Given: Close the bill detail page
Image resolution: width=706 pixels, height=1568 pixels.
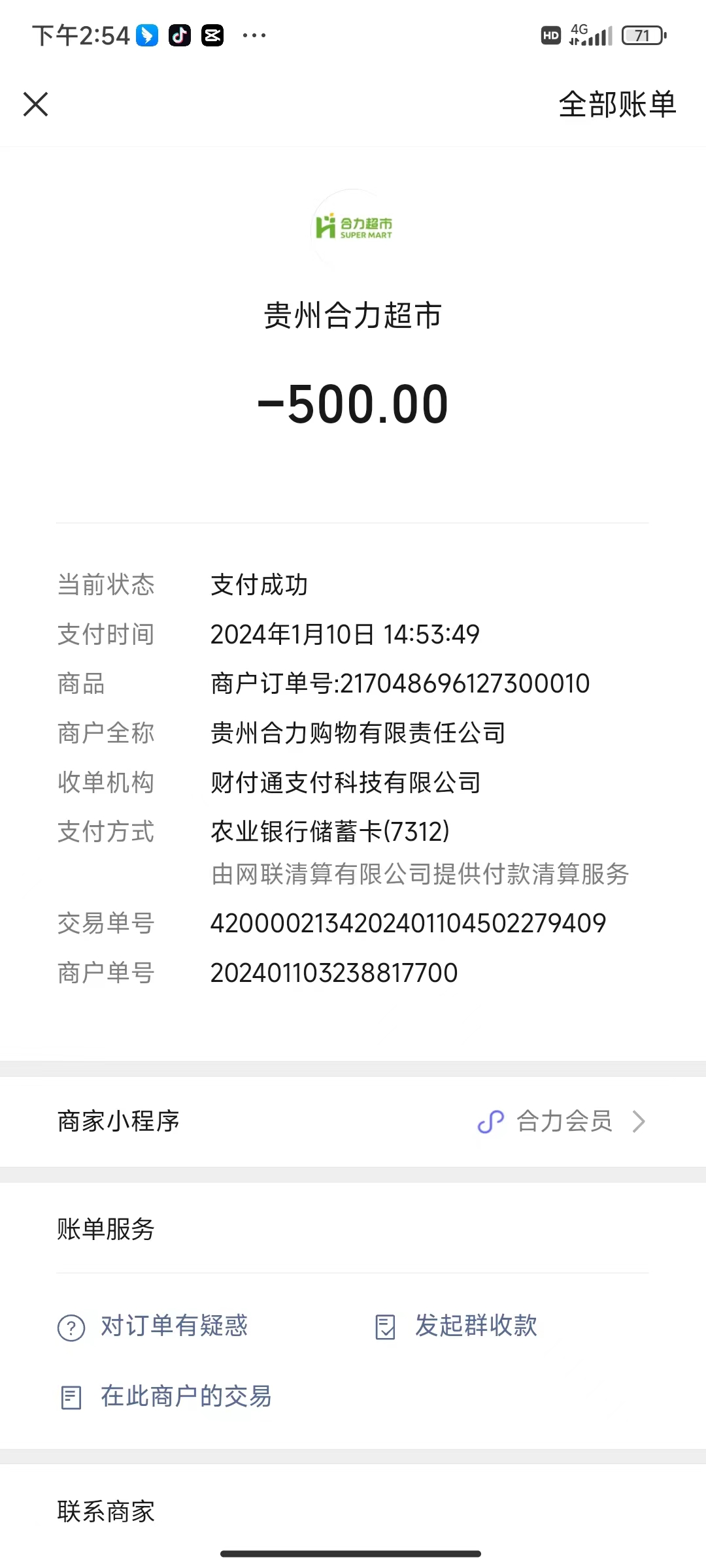Looking at the screenshot, I should [36, 104].
